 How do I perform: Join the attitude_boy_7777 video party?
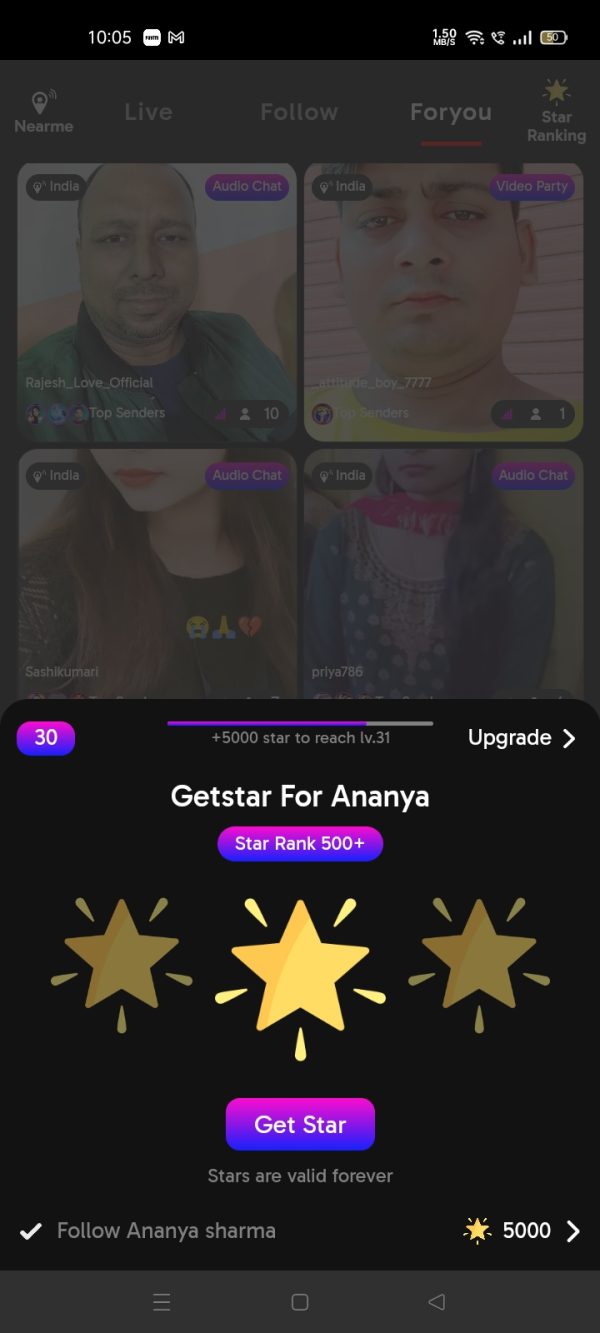click(443, 300)
